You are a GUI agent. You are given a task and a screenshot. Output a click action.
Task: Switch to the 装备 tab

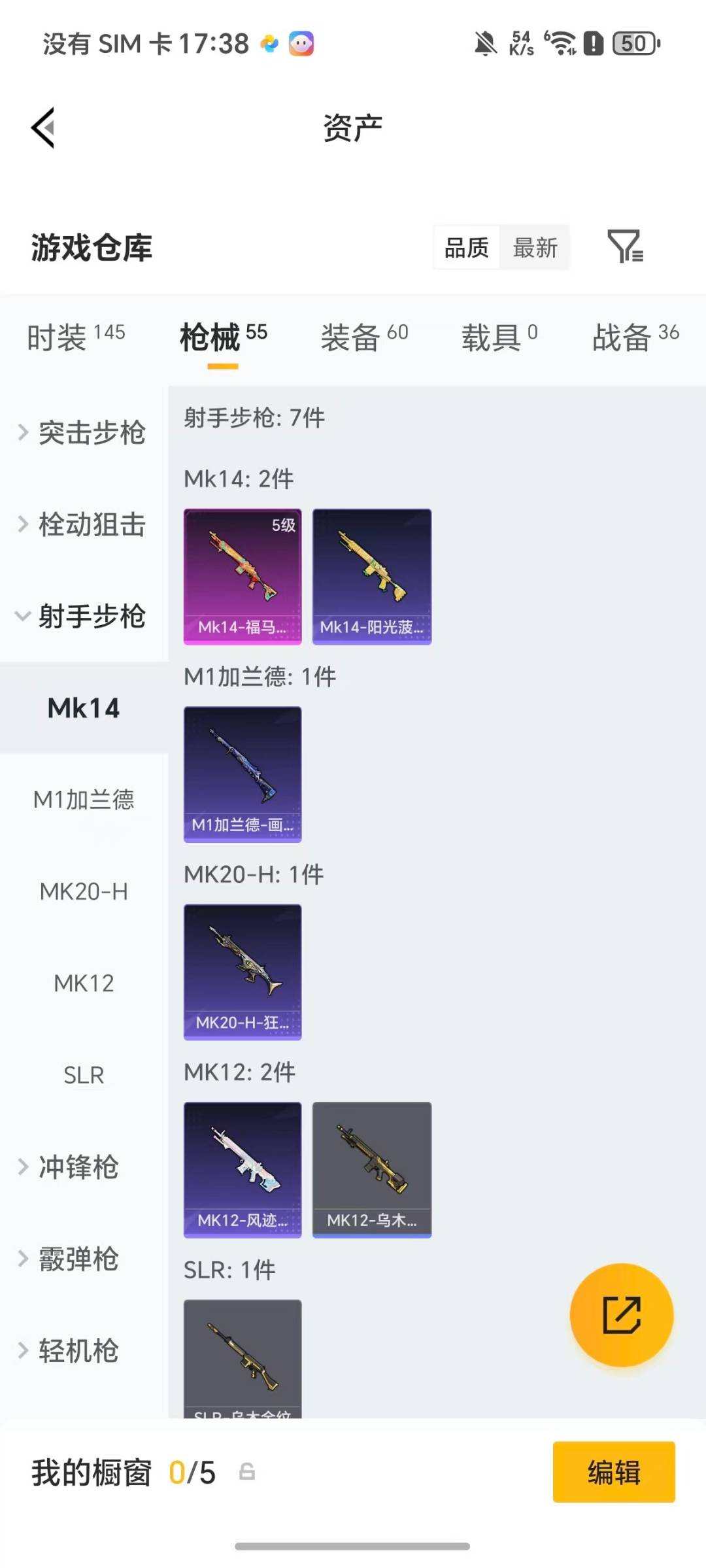click(x=364, y=337)
